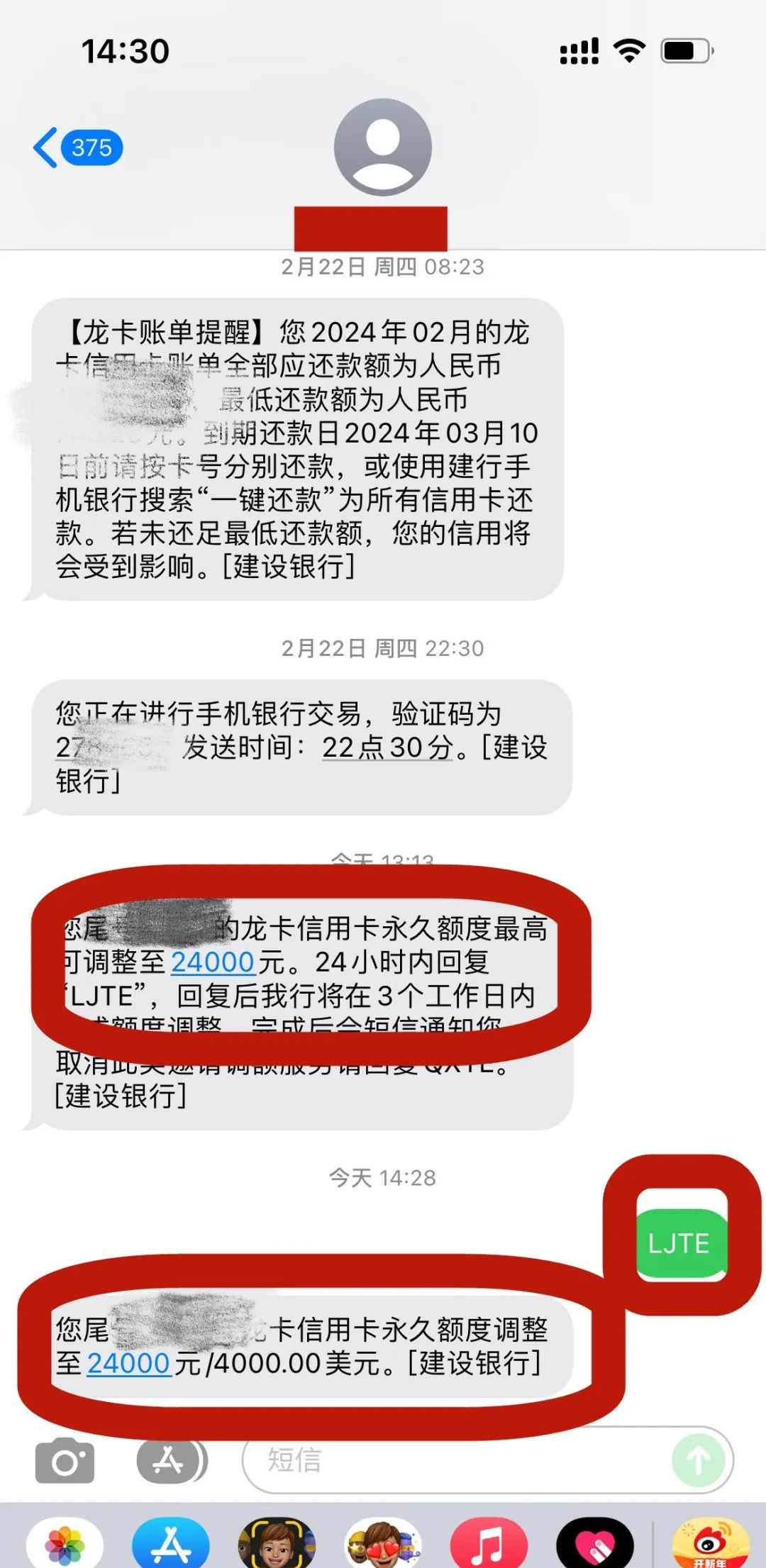Tap the underlined 24000 in the last message
The height and width of the screenshot is (1568, 766).
click(x=128, y=1363)
